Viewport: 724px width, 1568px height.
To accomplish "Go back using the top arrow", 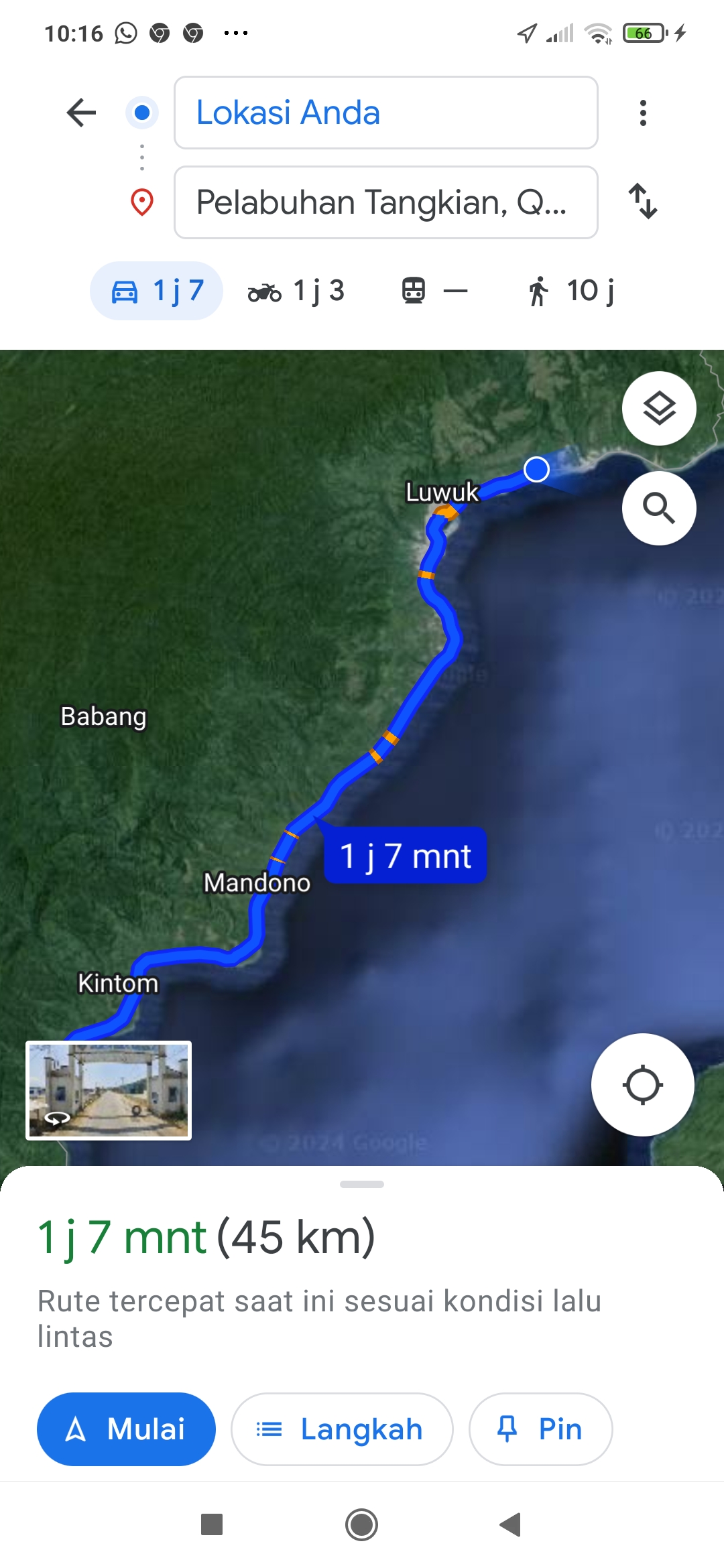I will (x=82, y=113).
